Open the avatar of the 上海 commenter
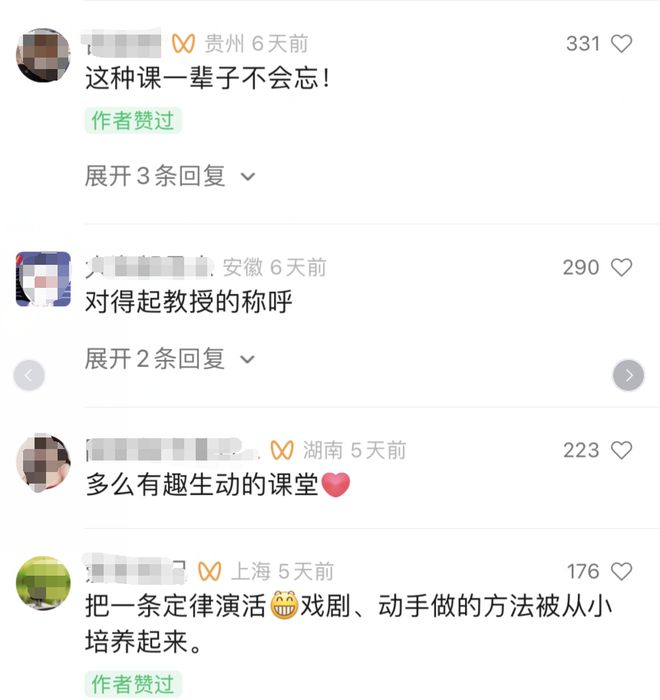This screenshot has width=660, height=700. click(44, 583)
